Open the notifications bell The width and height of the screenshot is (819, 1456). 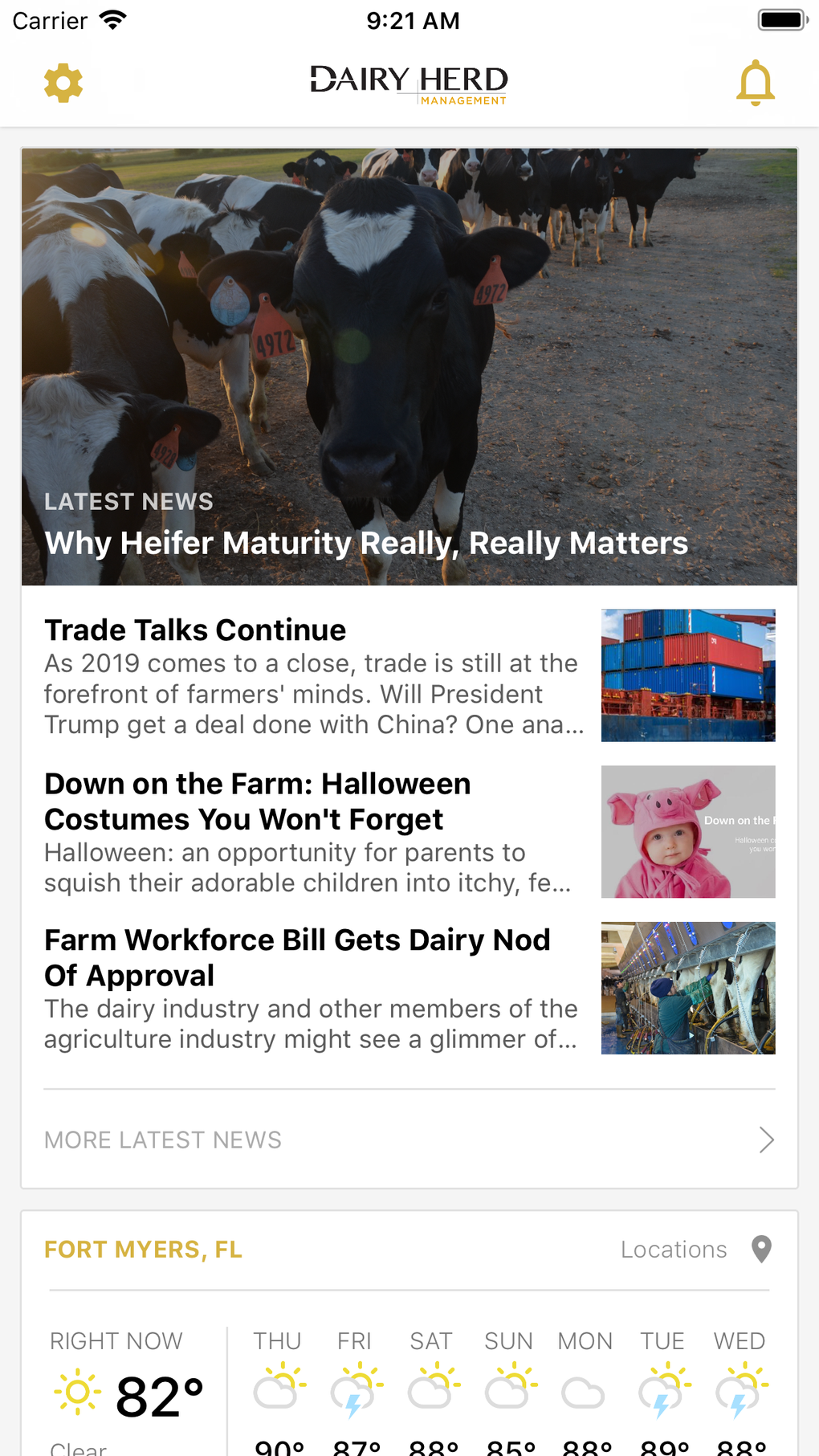(755, 83)
